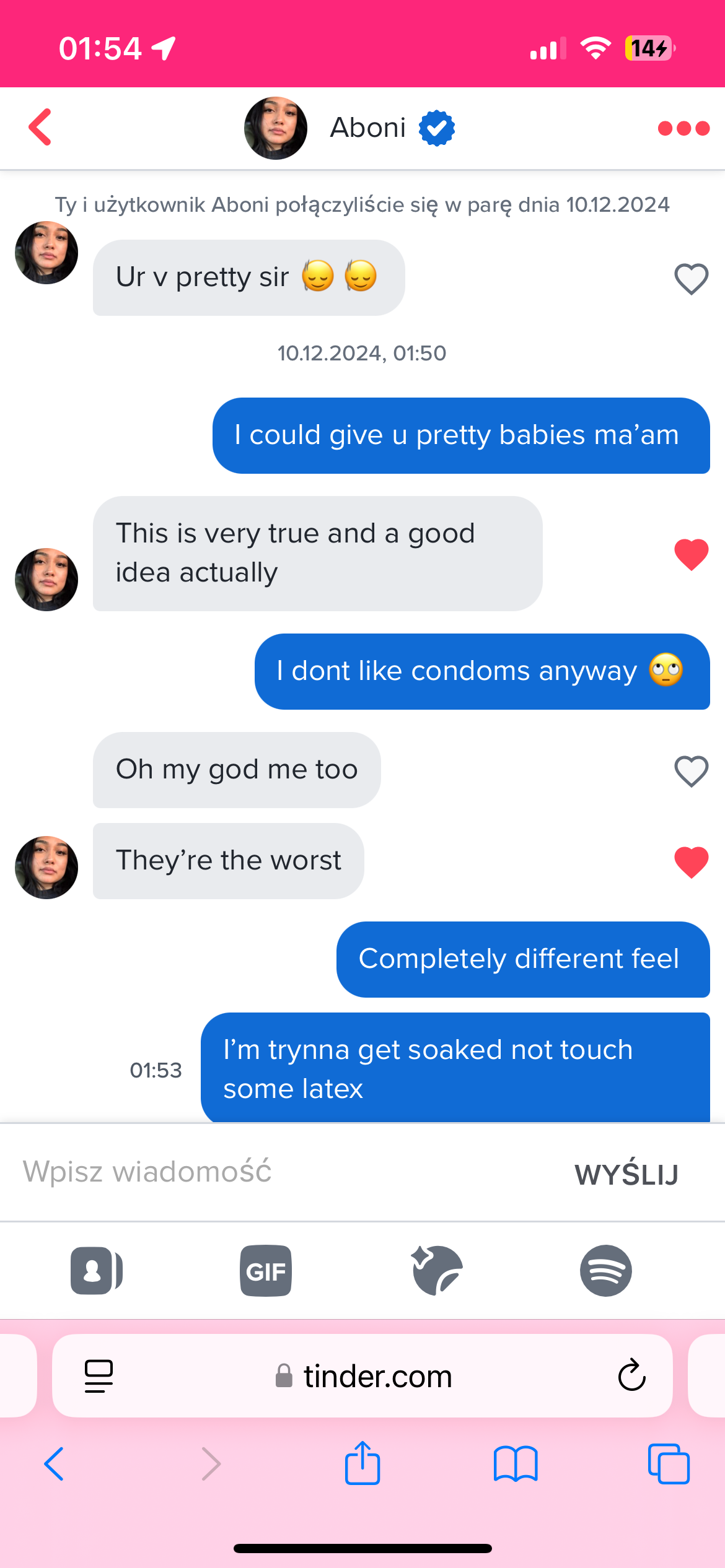Tap the tinder.com address bar
This screenshot has height=1568, width=725.
363,1376
